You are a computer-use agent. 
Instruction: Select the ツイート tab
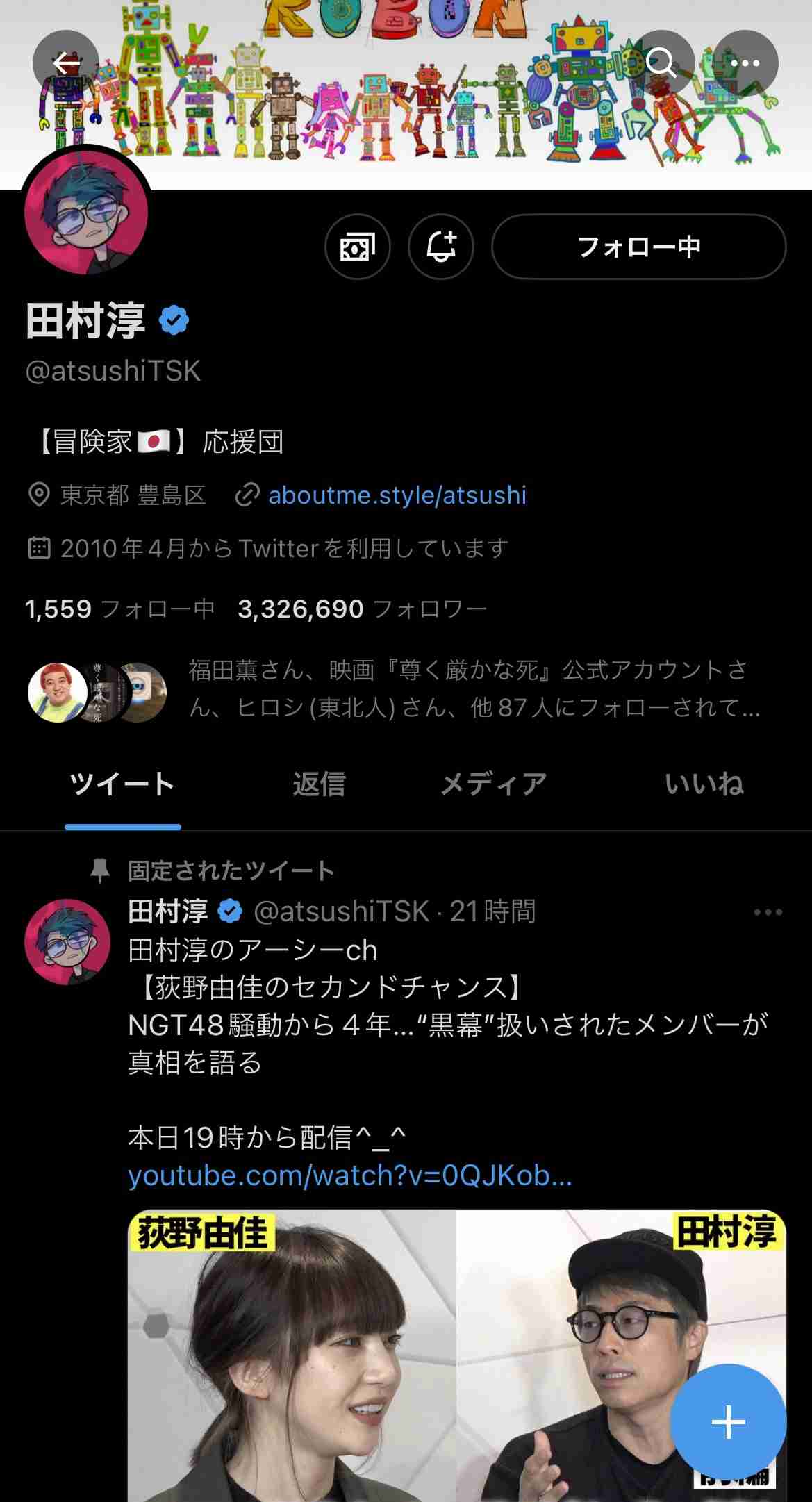pos(122,784)
